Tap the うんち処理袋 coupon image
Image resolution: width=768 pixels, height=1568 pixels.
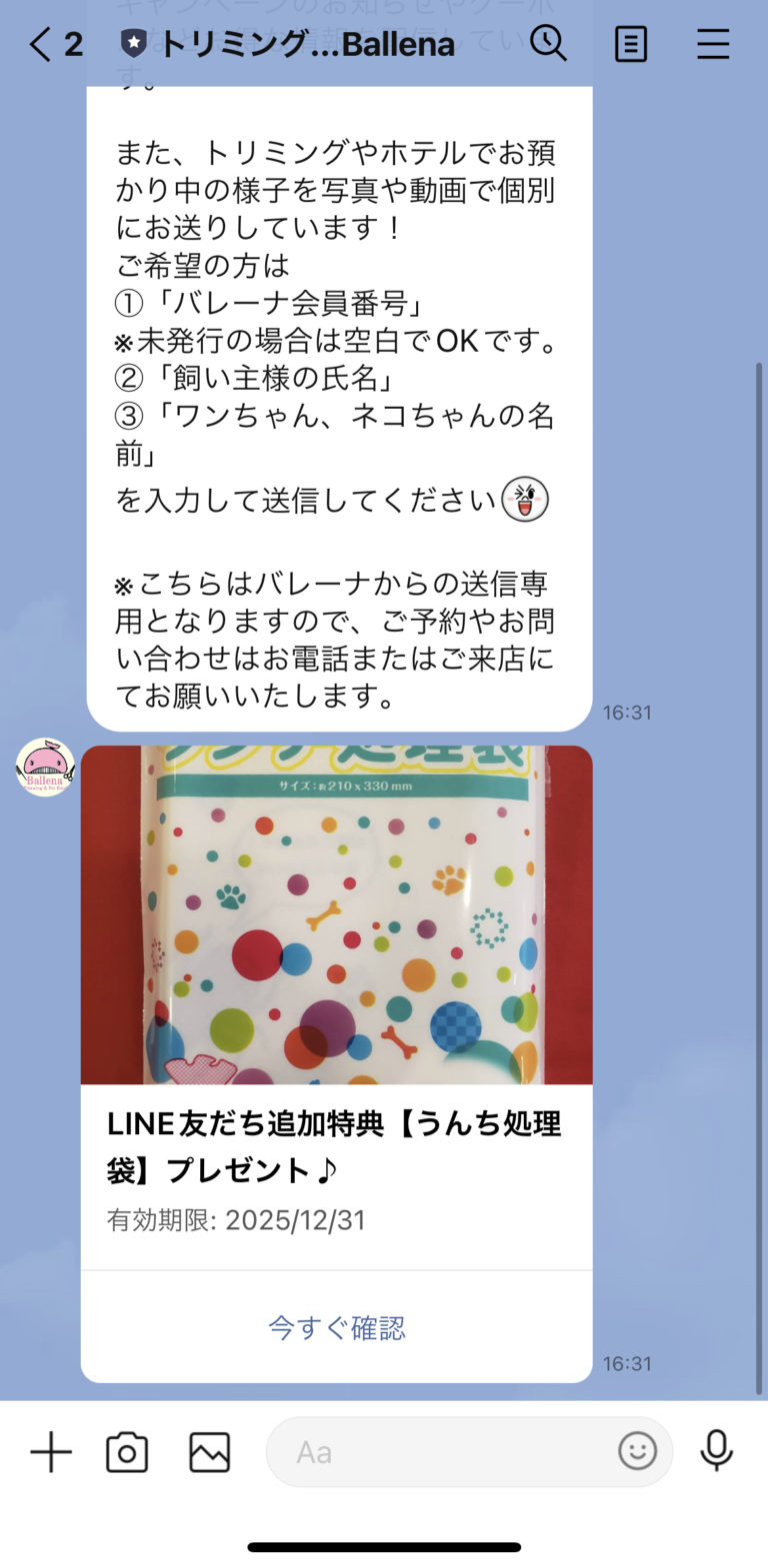pos(335,914)
